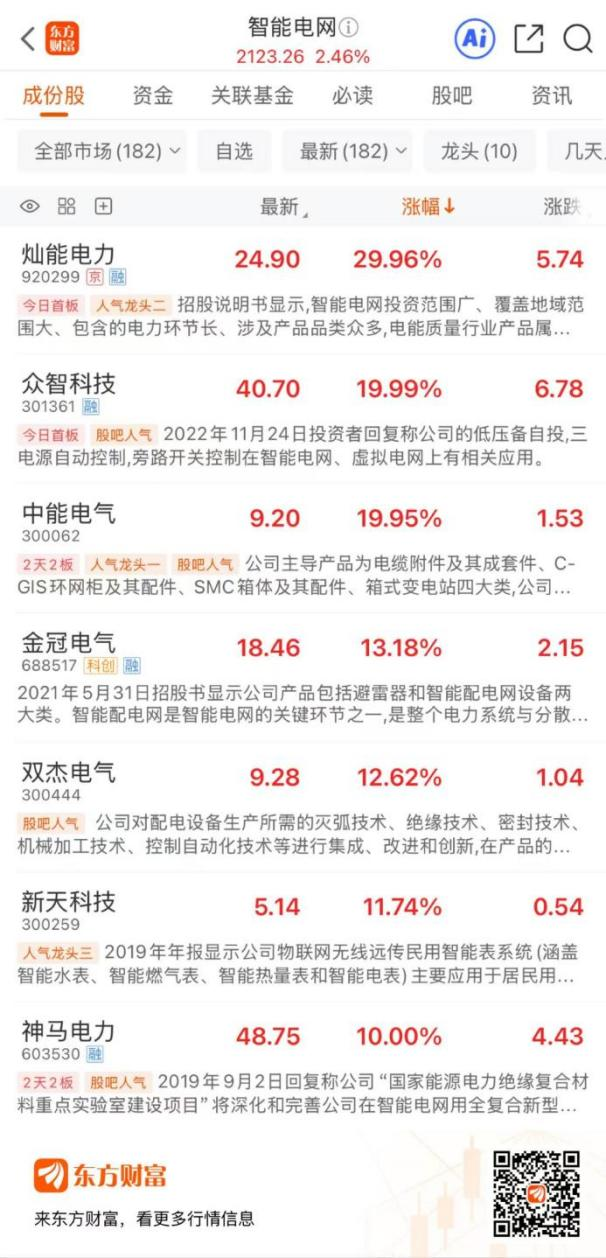Filter by 龙头 (10)
The width and height of the screenshot is (606, 1258).
click(479, 152)
